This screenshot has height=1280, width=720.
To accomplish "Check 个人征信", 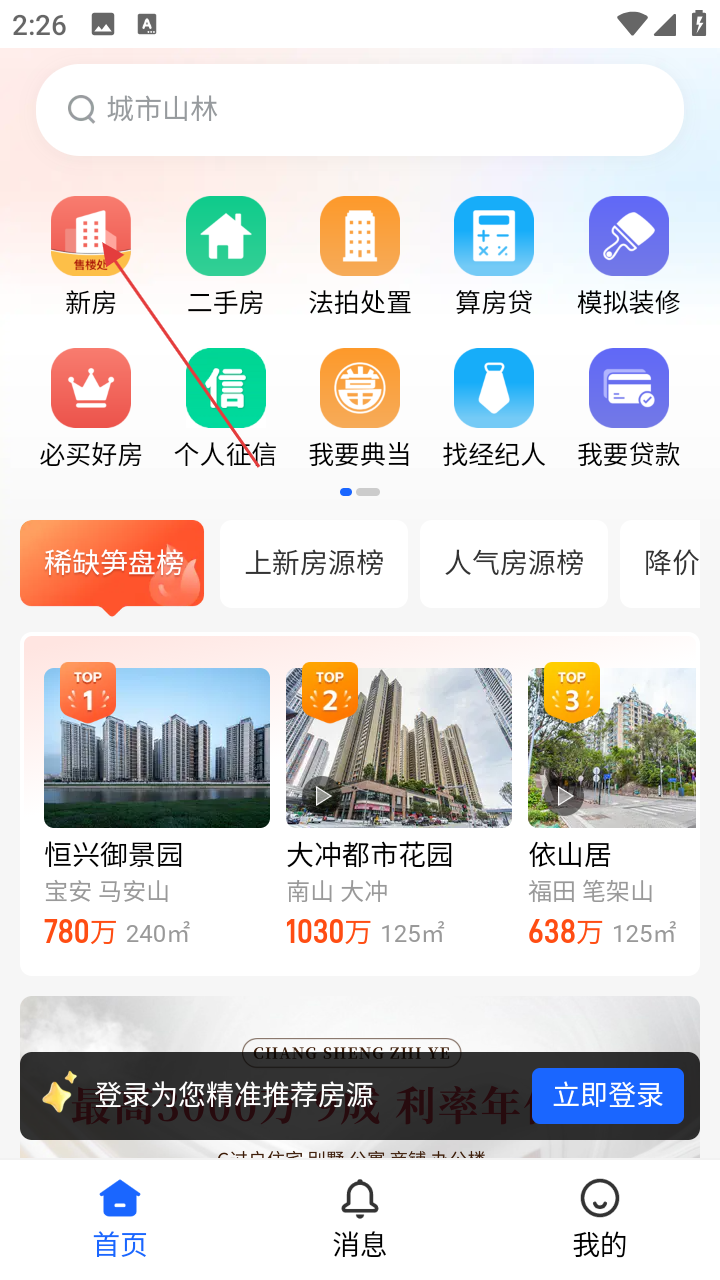I will coord(226,389).
